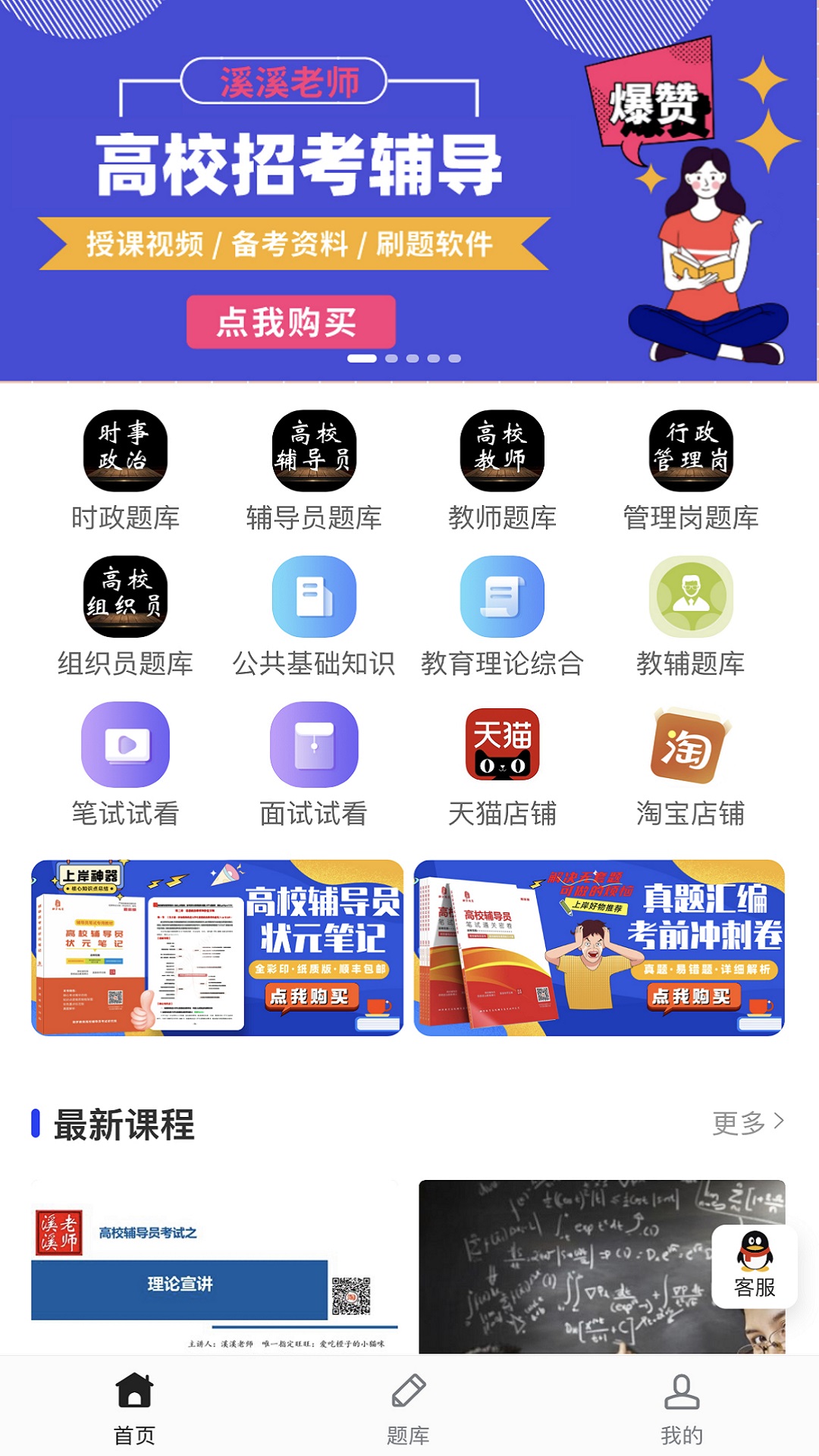View 更多 latest courses
The image size is (819, 1456).
[x=748, y=1123]
